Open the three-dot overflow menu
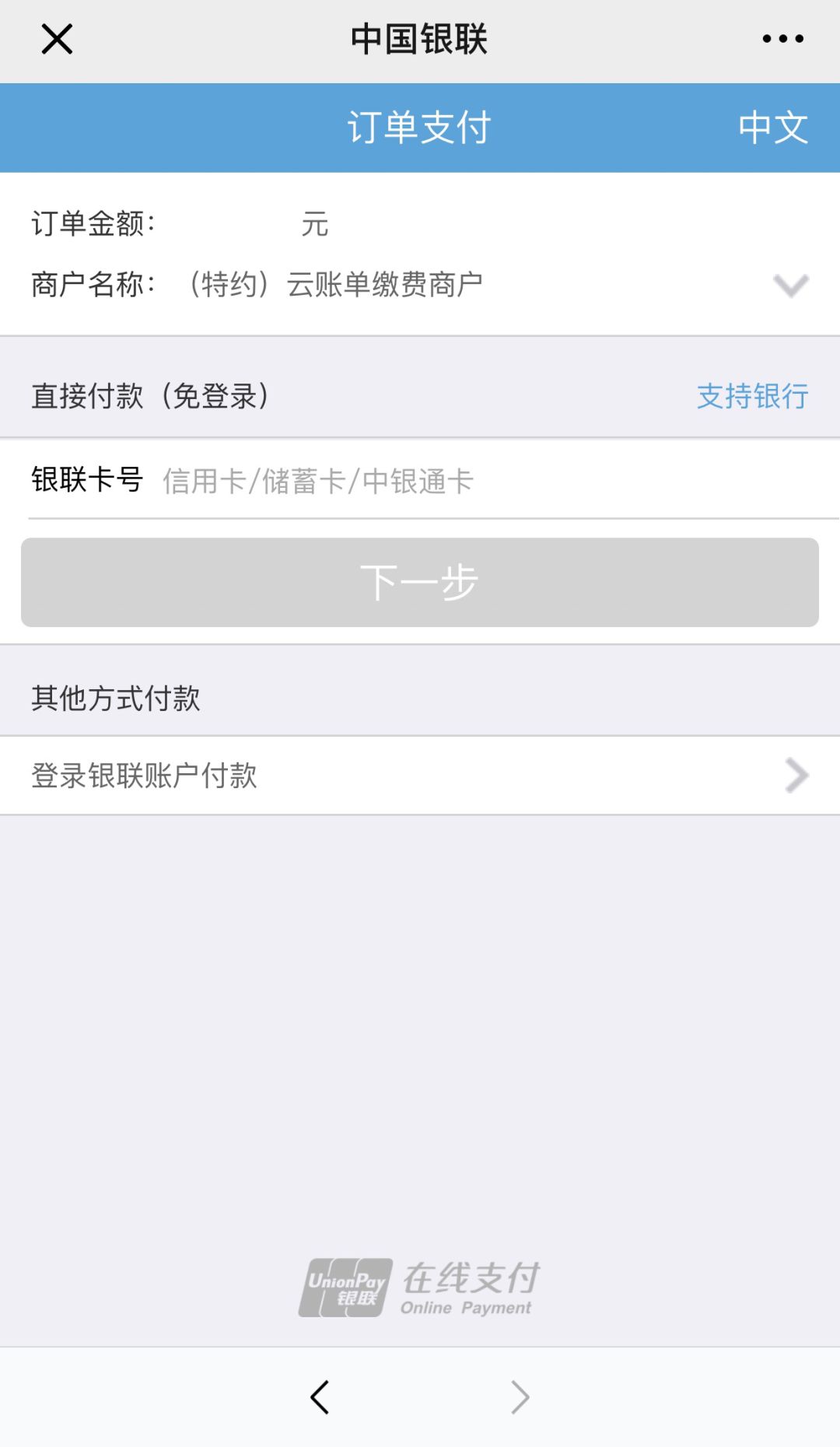 (782, 39)
